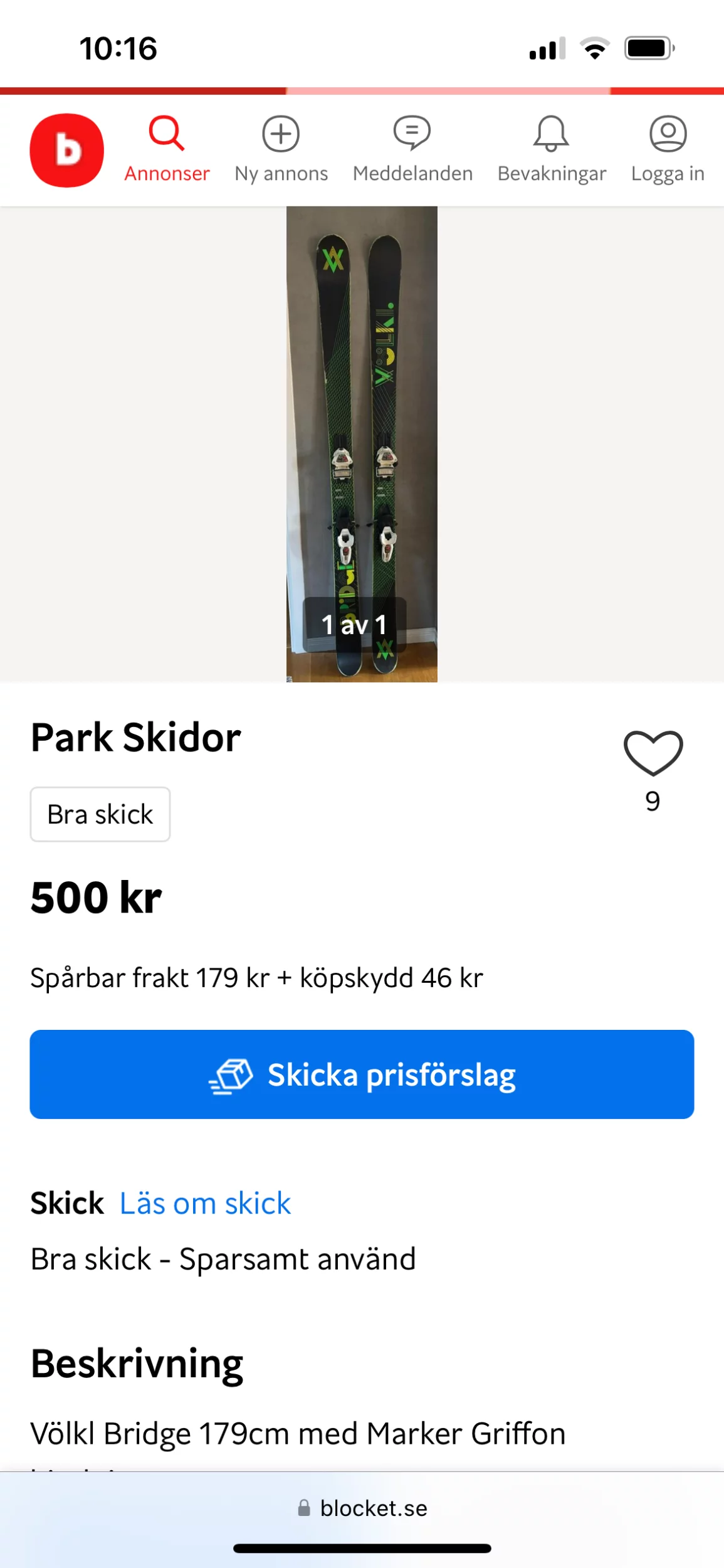Screen dimensions: 724x1568
Task: Go to Annonser search tab
Action: (167, 149)
